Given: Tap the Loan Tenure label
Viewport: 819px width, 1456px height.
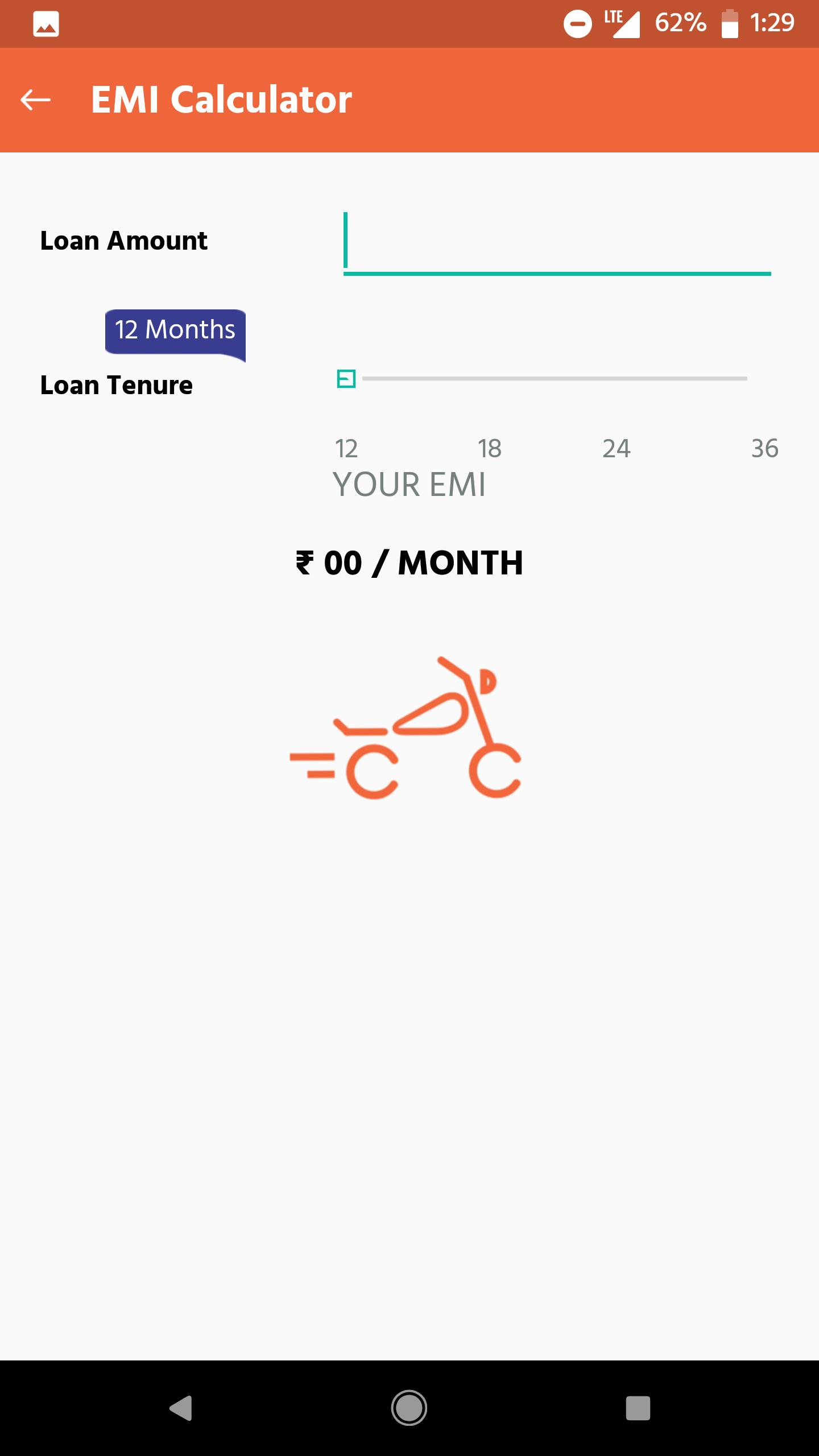Looking at the screenshot, I should (115, 384).
